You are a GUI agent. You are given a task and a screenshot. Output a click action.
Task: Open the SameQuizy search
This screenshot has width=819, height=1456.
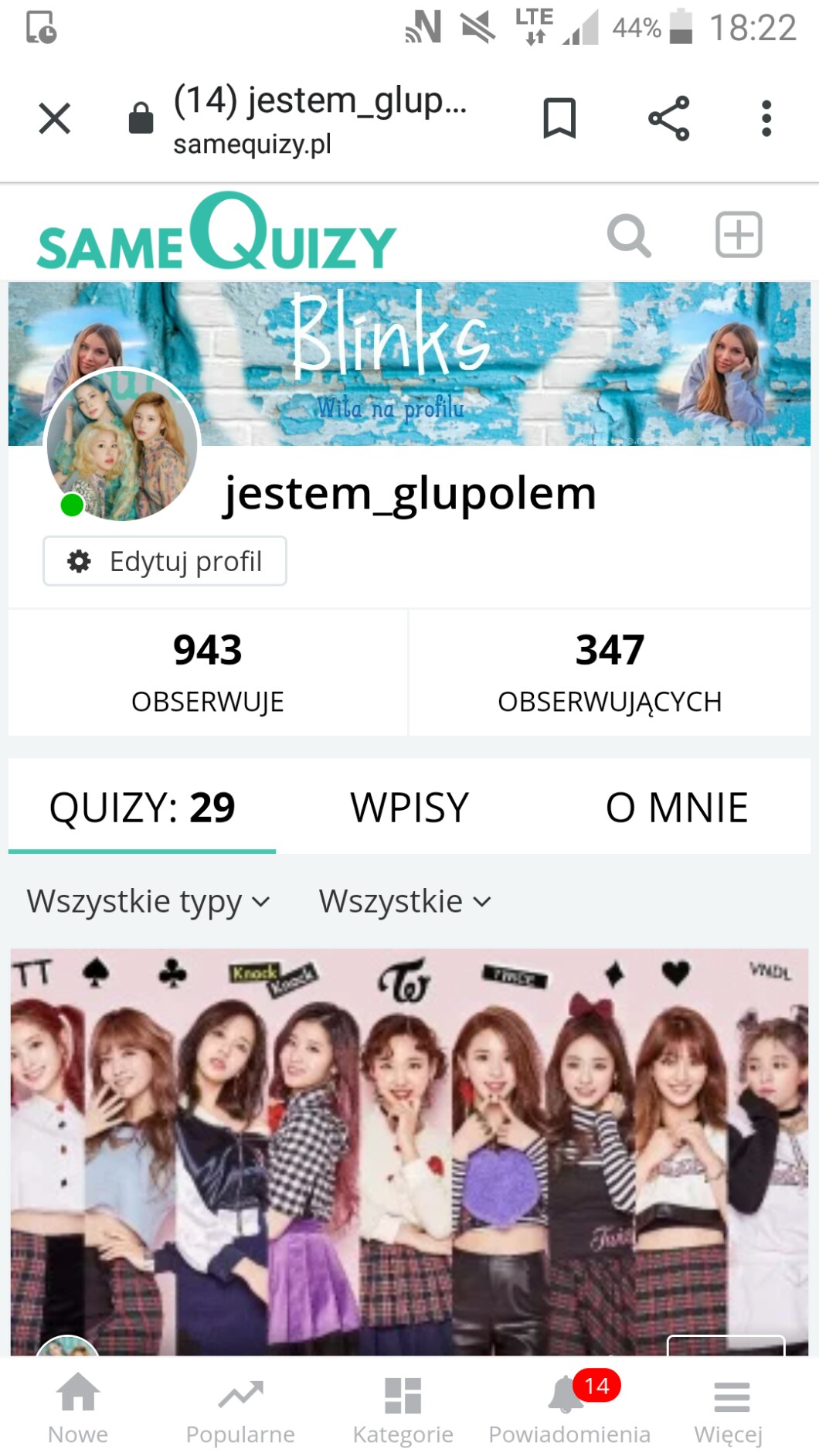629,235
